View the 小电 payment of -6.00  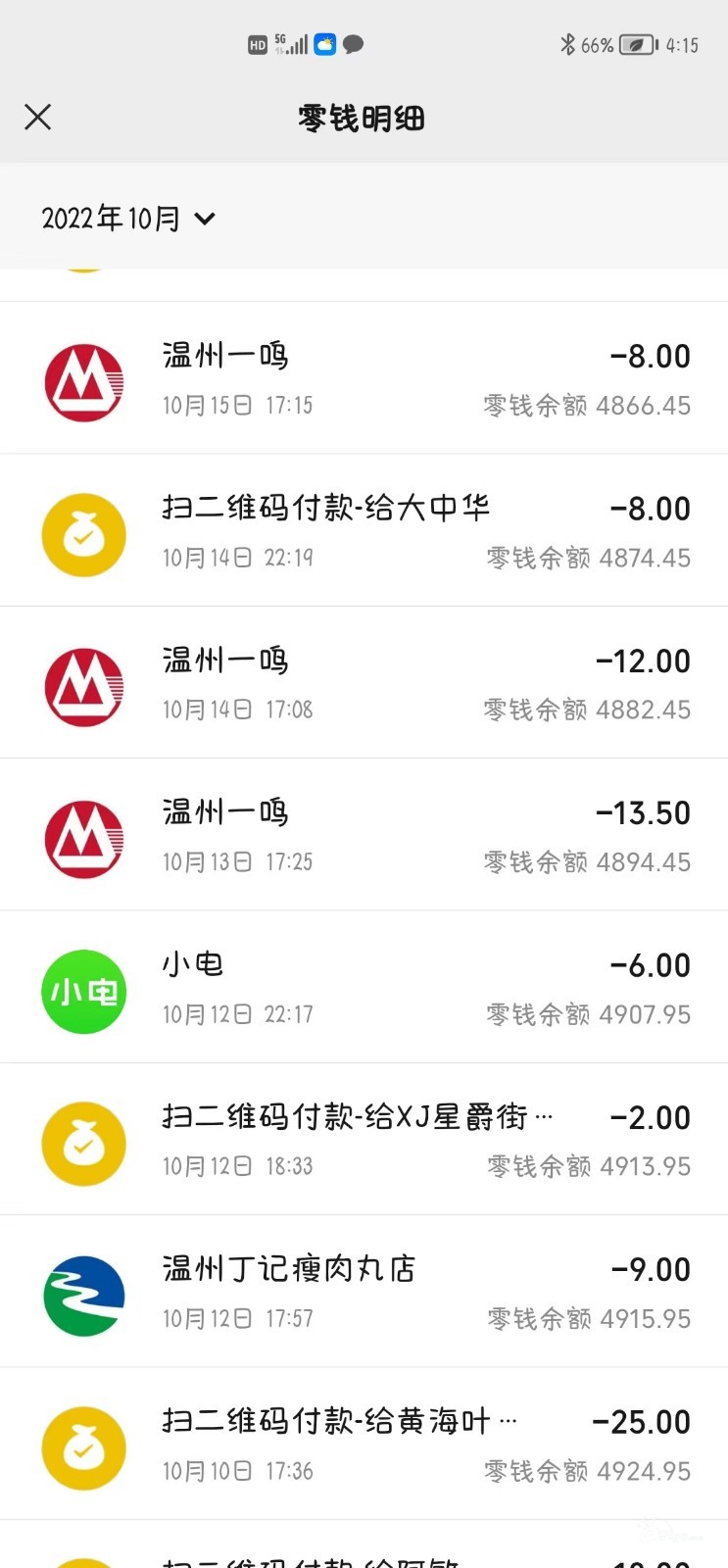click(364, 987)
